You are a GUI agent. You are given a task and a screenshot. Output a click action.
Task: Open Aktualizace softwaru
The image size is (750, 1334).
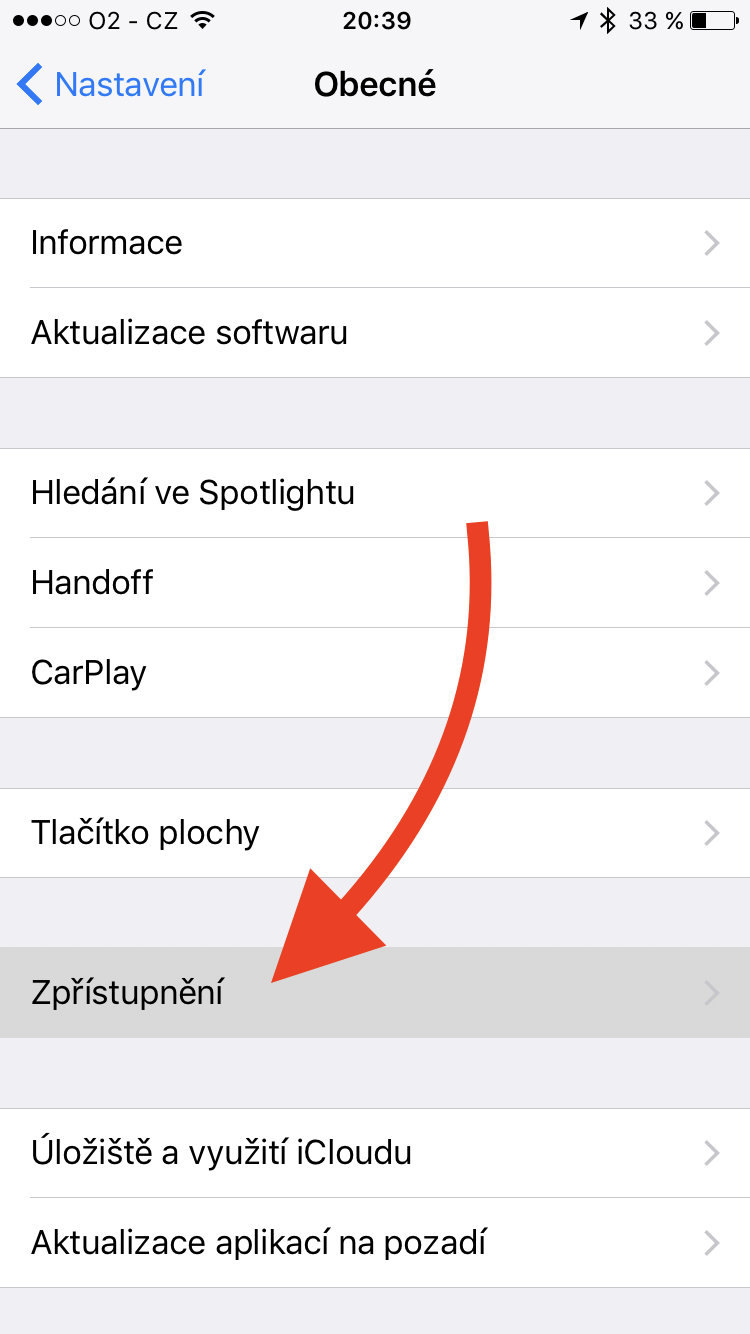(375, 333)
